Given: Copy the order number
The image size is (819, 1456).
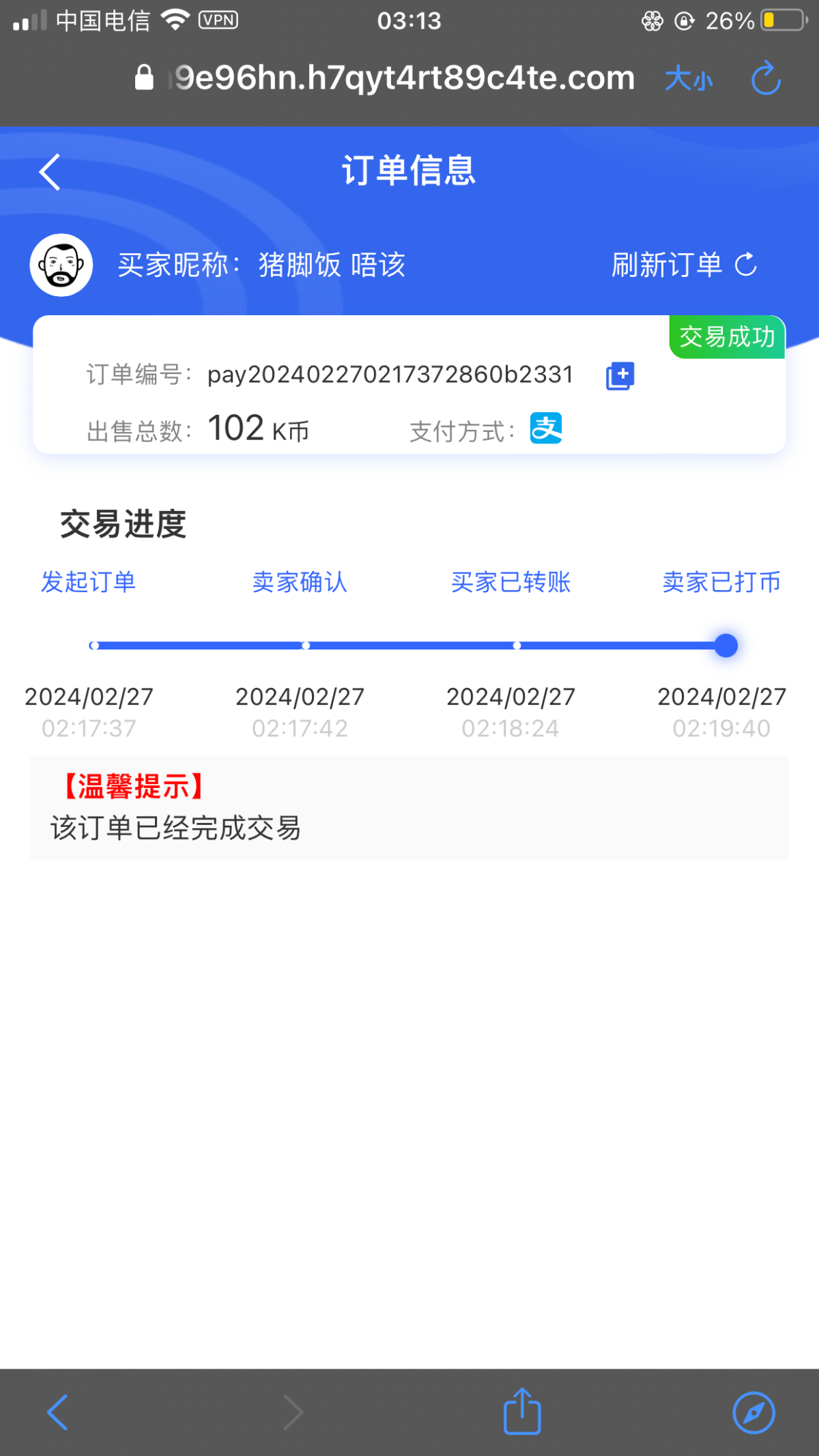Looking at the screenshot, I should (620, 376).
